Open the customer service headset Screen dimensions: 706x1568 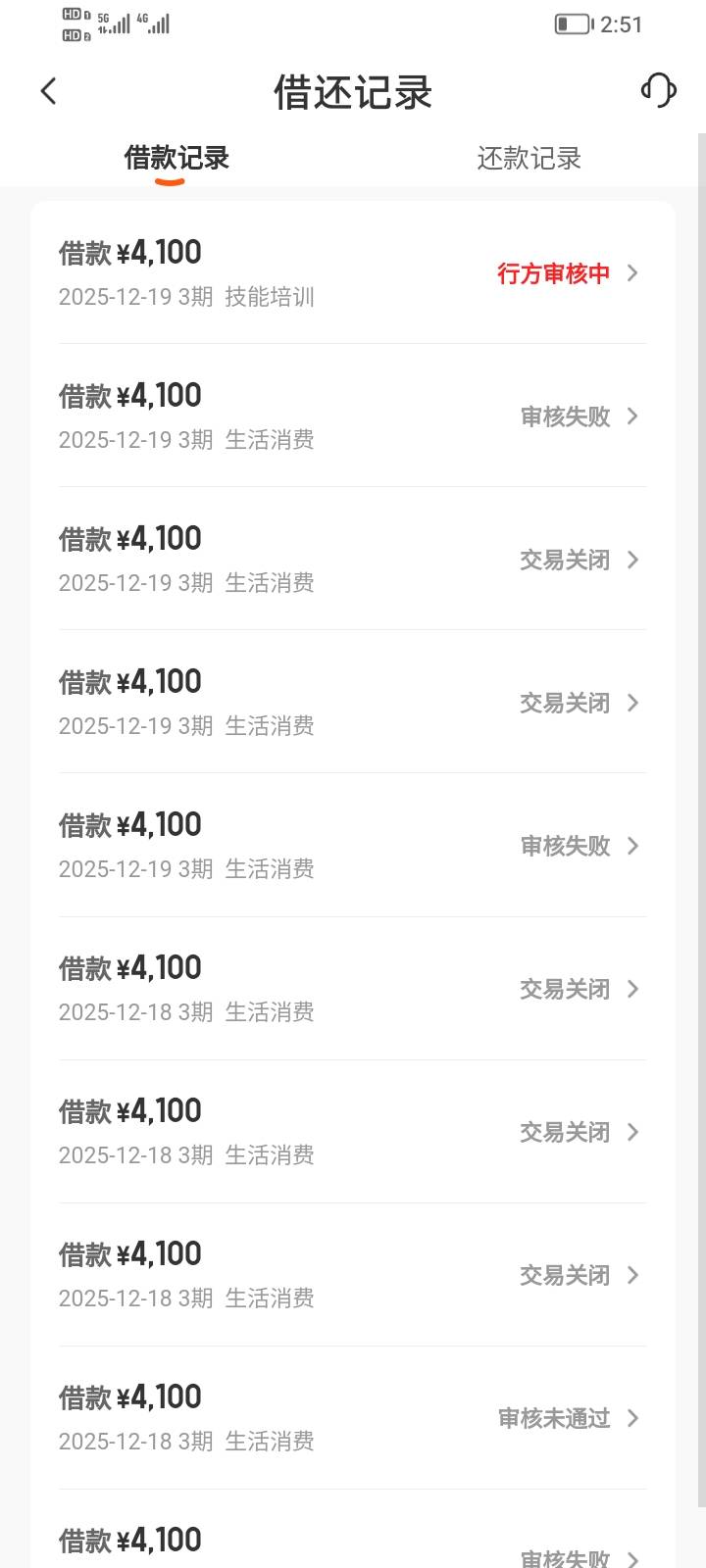coord(658,90)
